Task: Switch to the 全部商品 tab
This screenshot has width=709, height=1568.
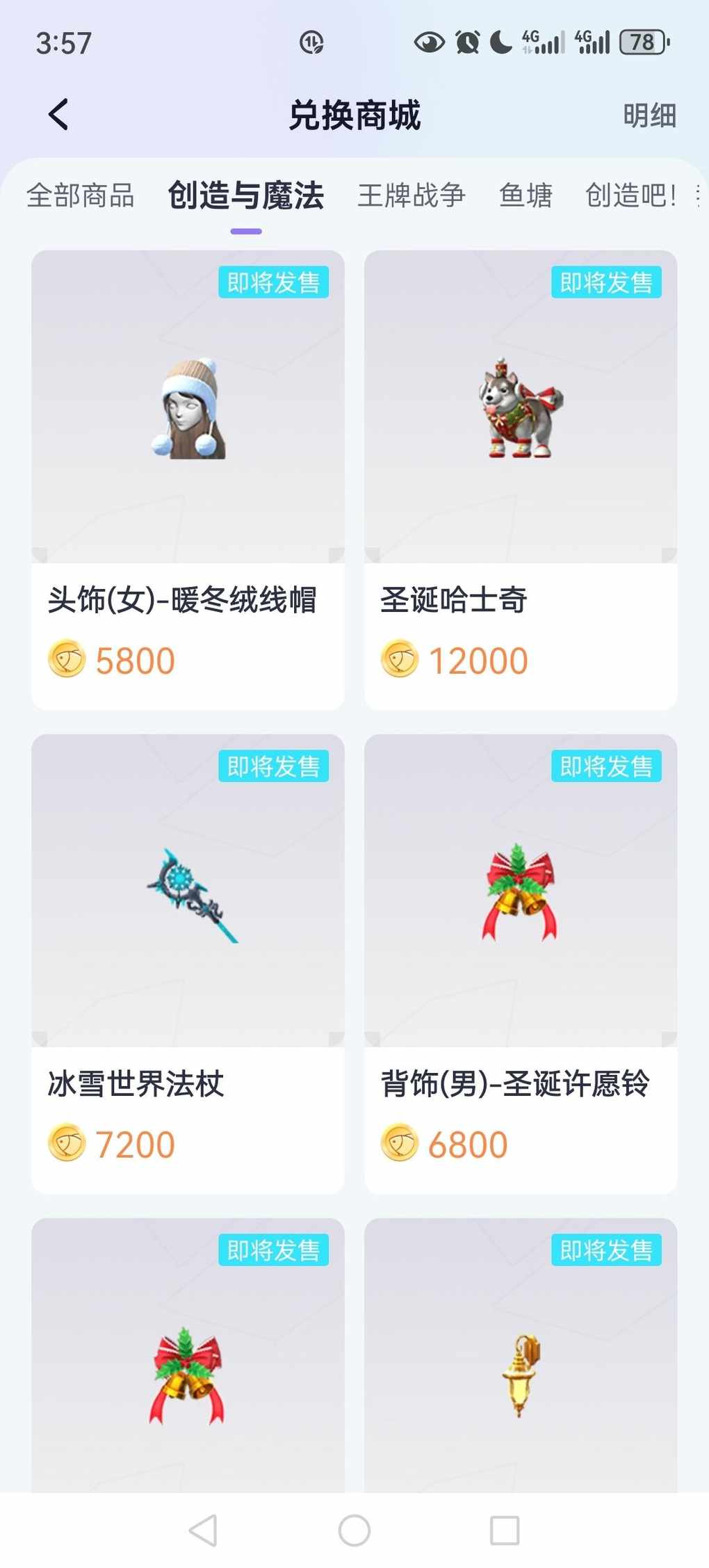Action: click(x=81, y=195)
